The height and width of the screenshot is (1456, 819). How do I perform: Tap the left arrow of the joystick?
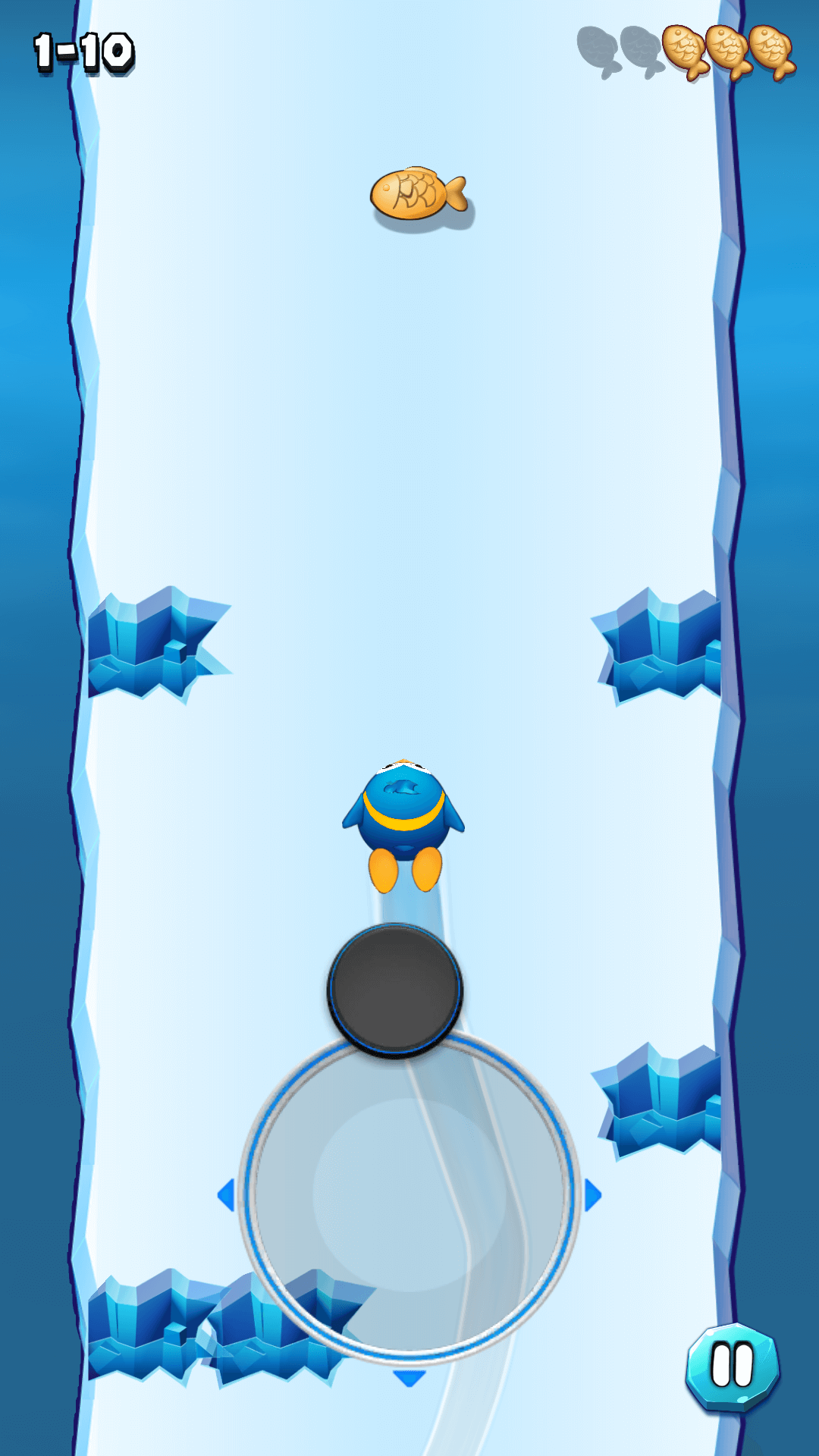(x=225, y=1195)
